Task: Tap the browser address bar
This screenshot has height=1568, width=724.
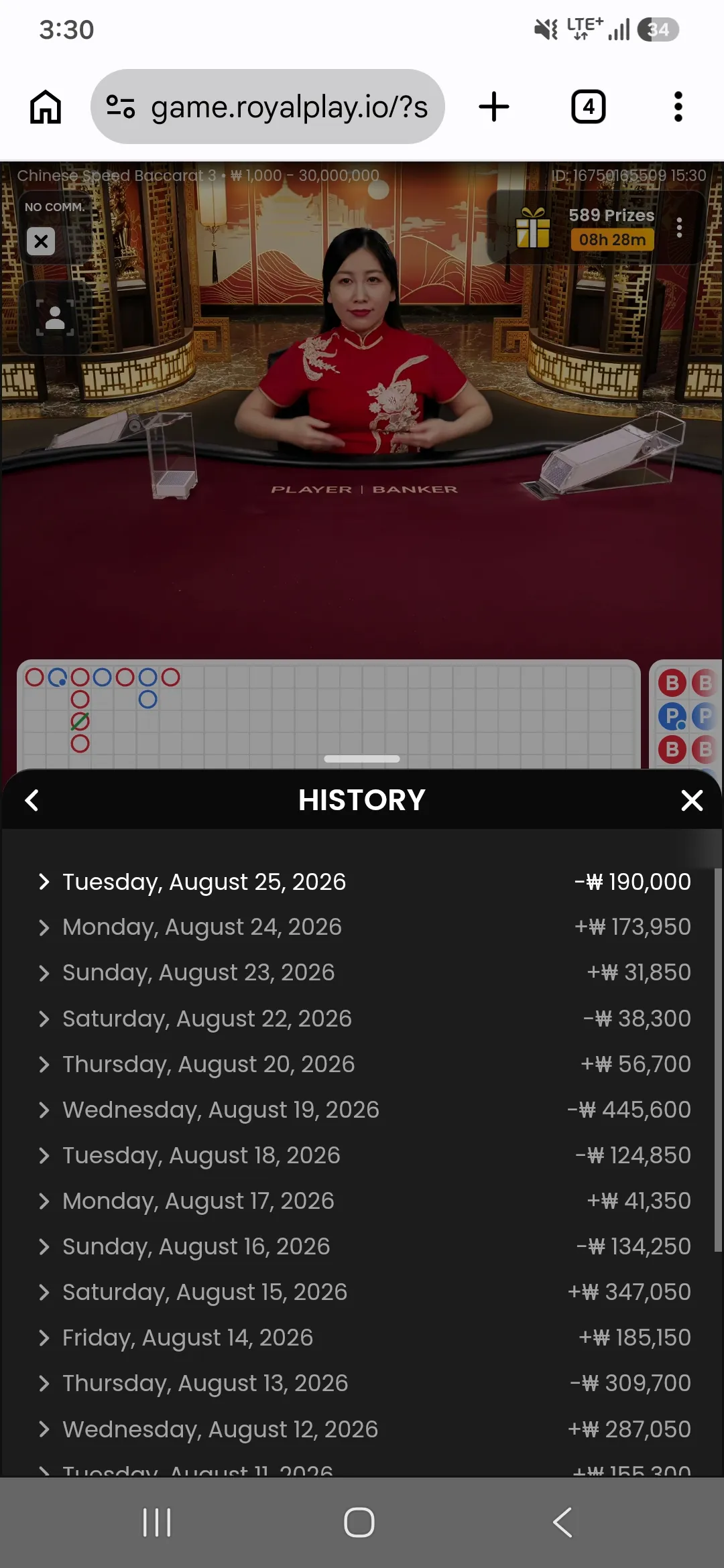Action: click(267, 107)
